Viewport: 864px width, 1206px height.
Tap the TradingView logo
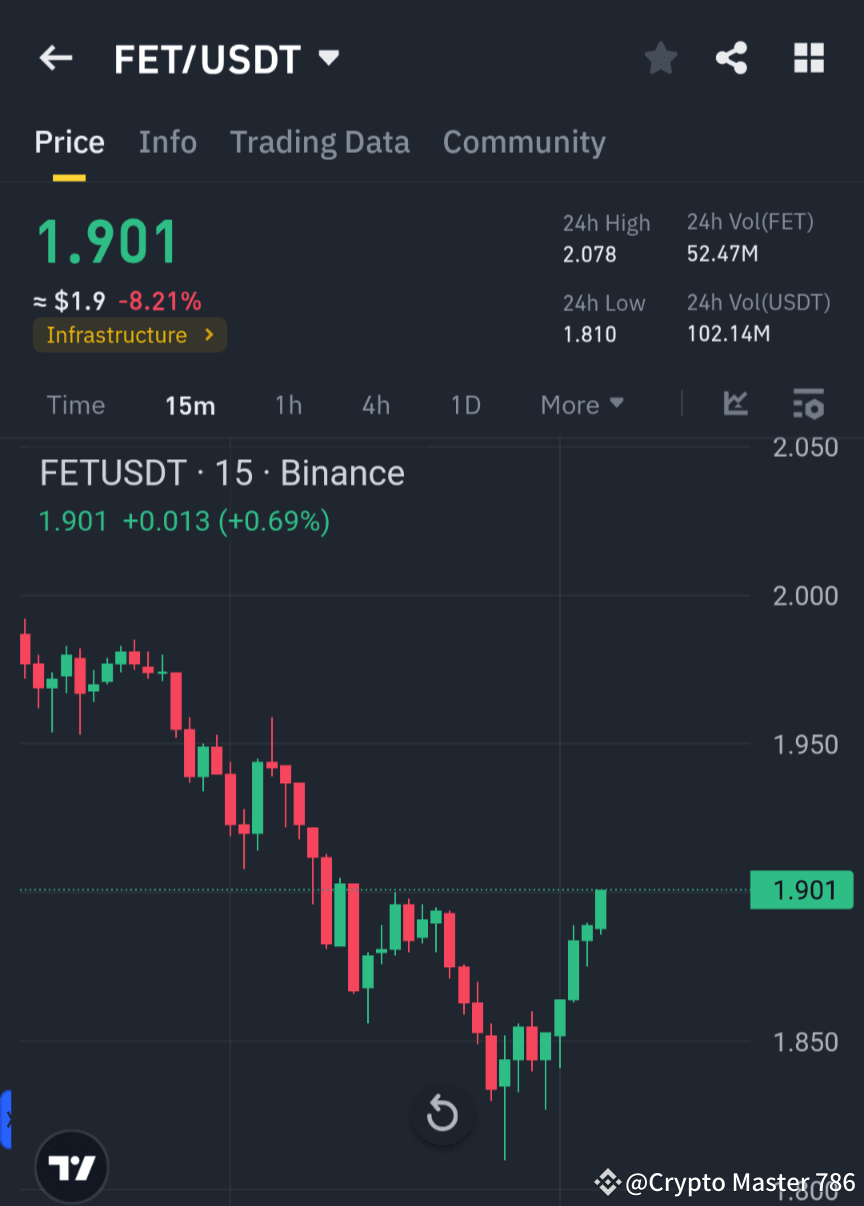70,1166
